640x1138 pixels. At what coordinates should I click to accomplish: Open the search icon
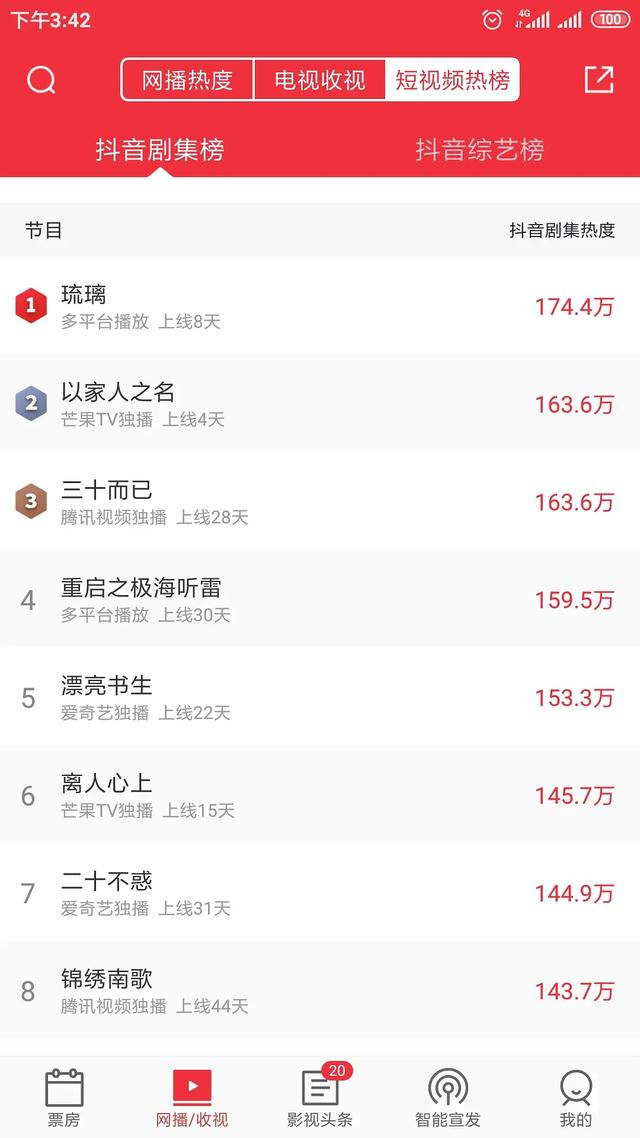(x=41, y=80)
